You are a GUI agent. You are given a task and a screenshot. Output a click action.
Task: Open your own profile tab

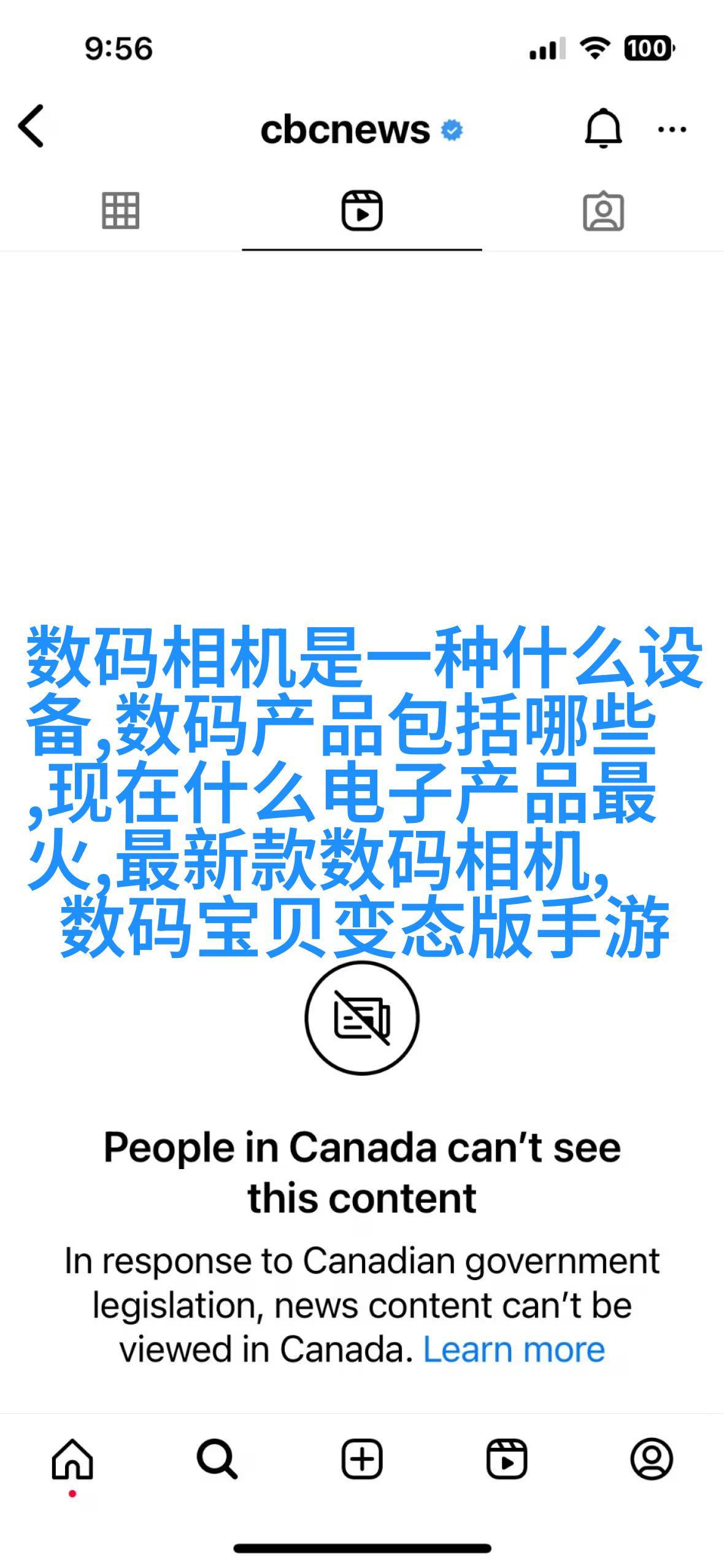(652, 1459)
